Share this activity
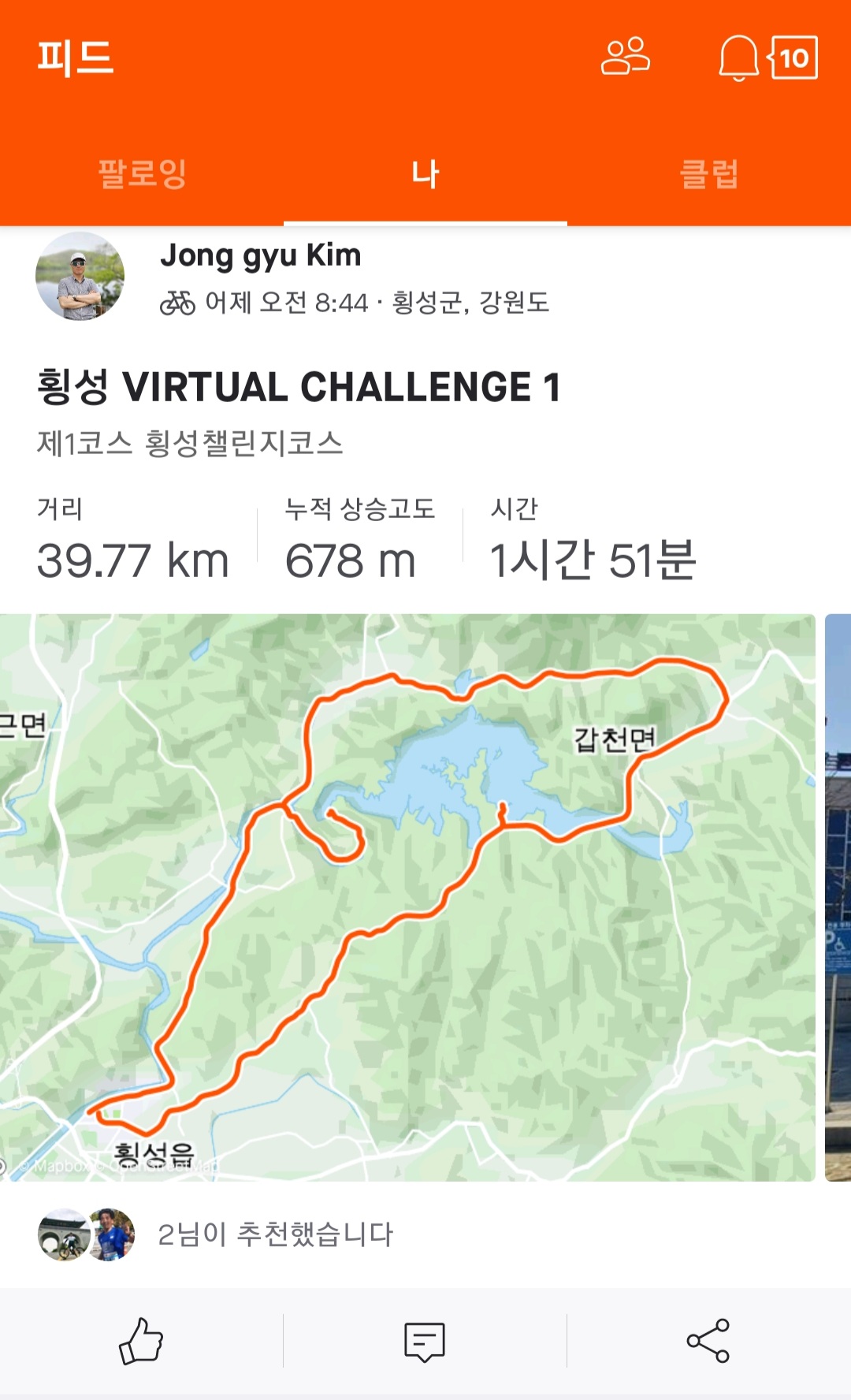Image resolution: width=851 pixels, height=1400 pixels. [708, 1341]
